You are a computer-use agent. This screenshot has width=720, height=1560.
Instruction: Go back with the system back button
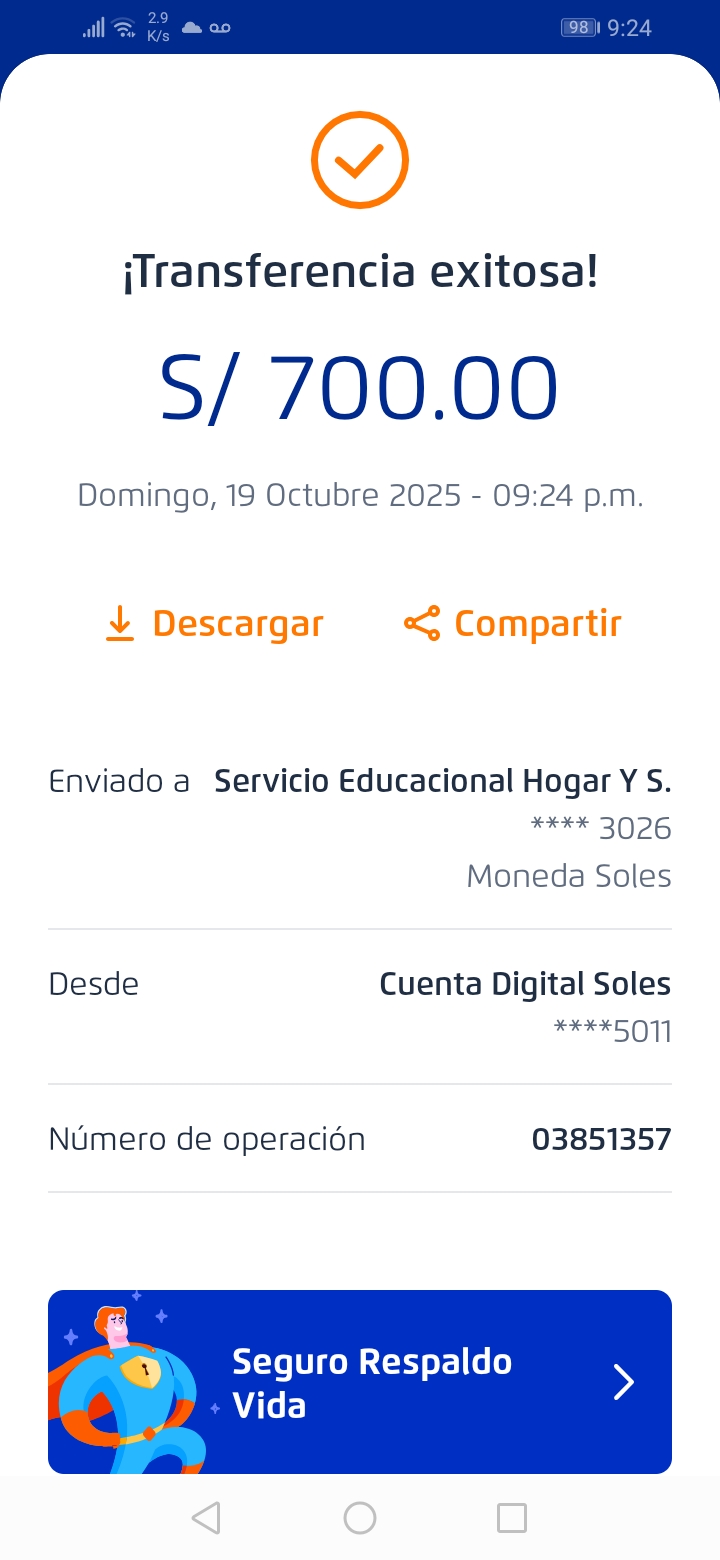click(x=206, y=1518)
